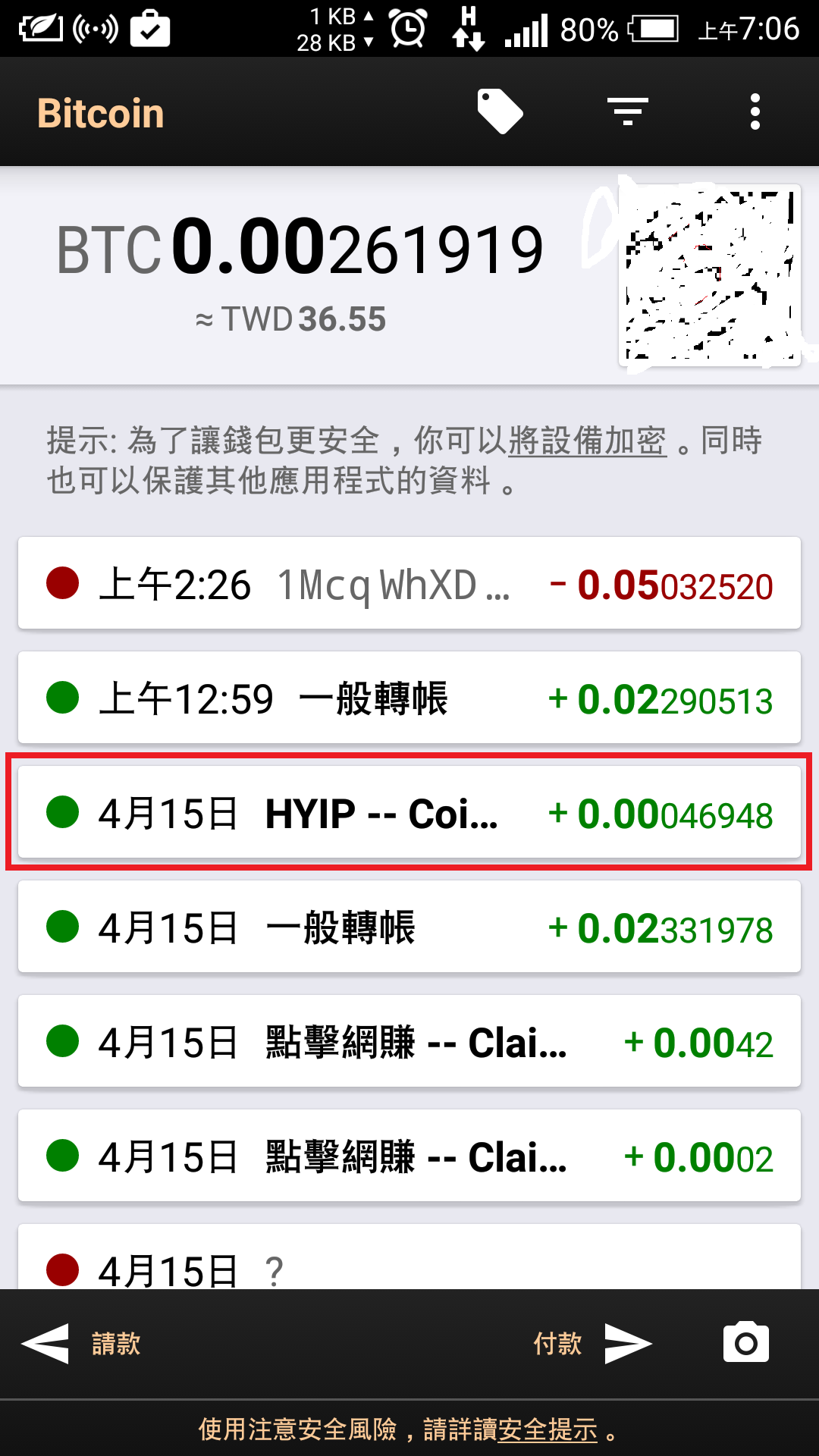Screen dimensions: 819x1456
Task: Open the 上午2:26 1McqWhXD transaction
Action: (409, 583)
